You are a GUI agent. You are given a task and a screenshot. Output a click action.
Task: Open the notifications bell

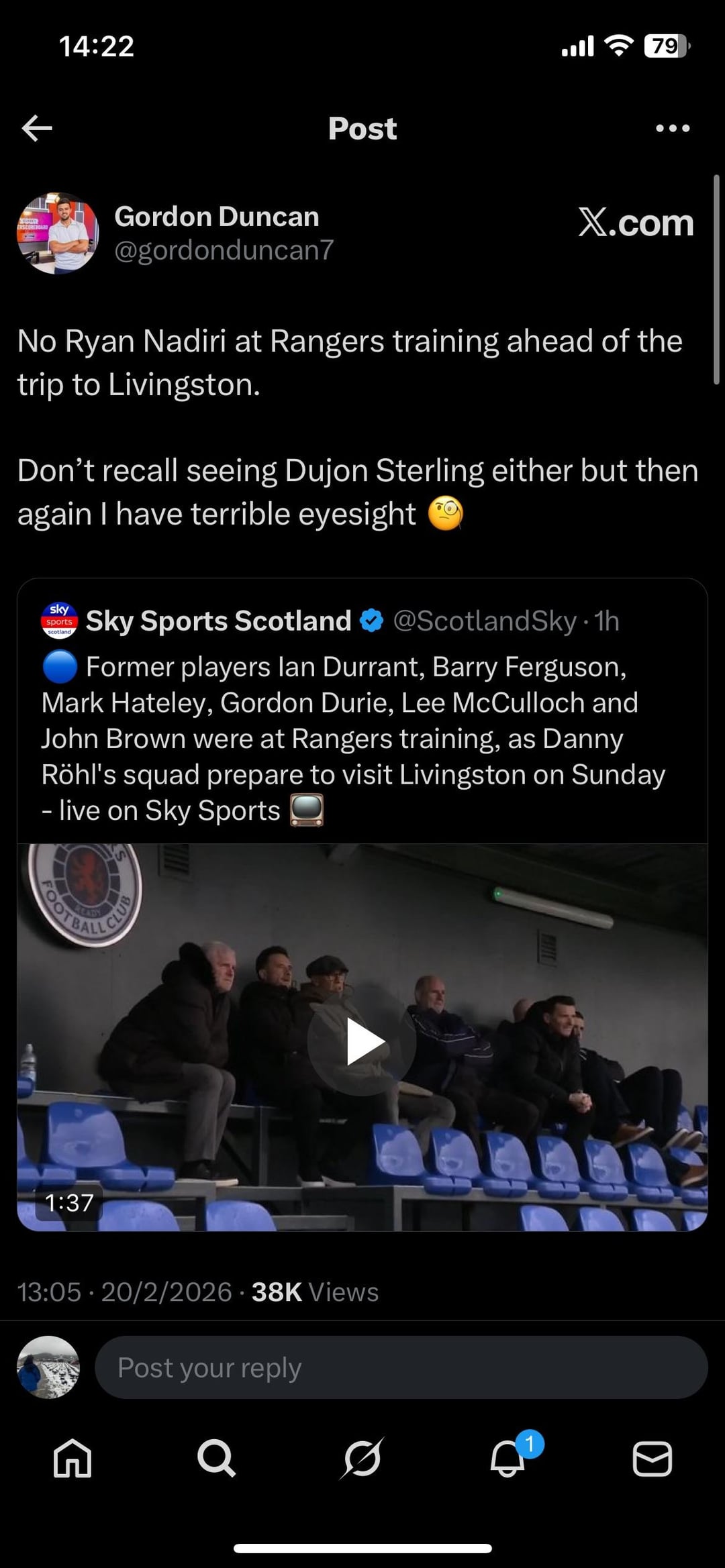click(x=508, y=1458)
